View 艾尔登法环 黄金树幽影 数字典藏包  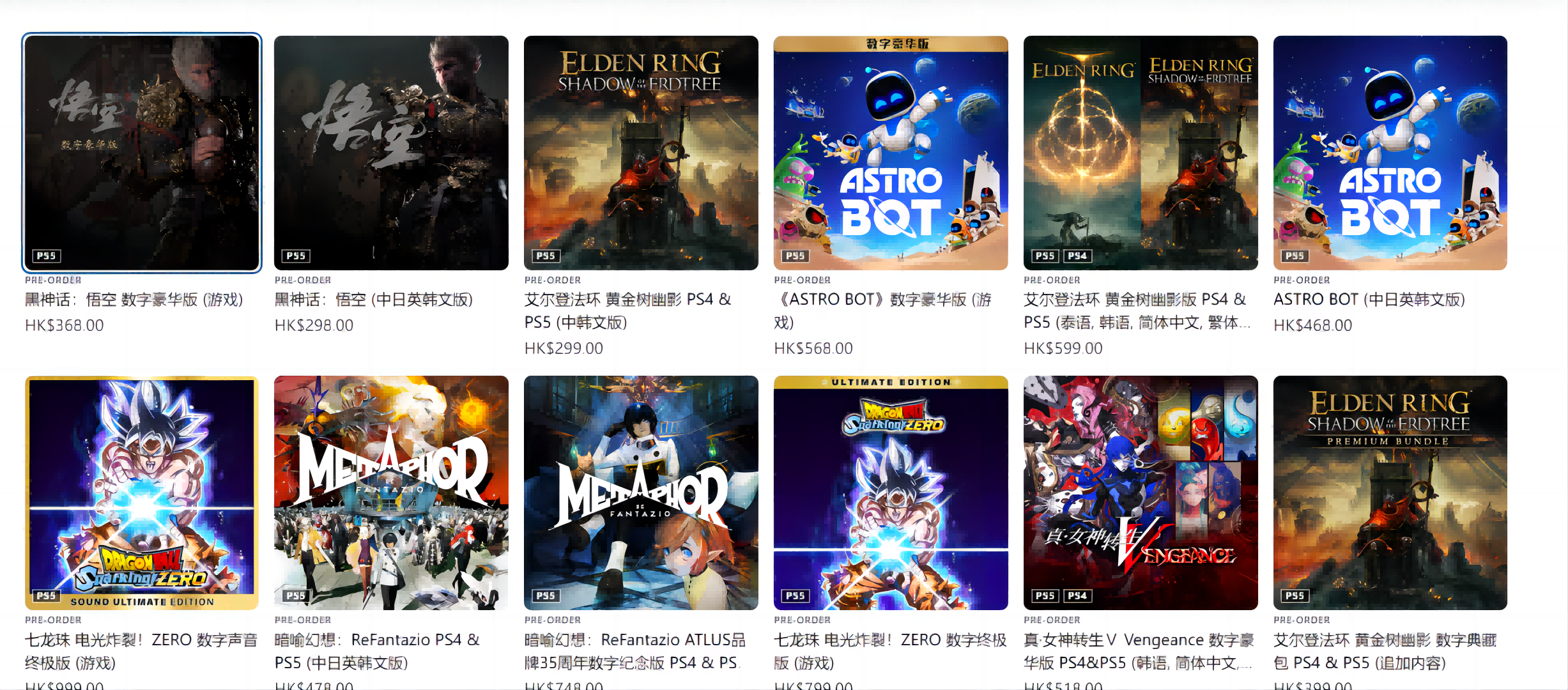(1390, 493)
